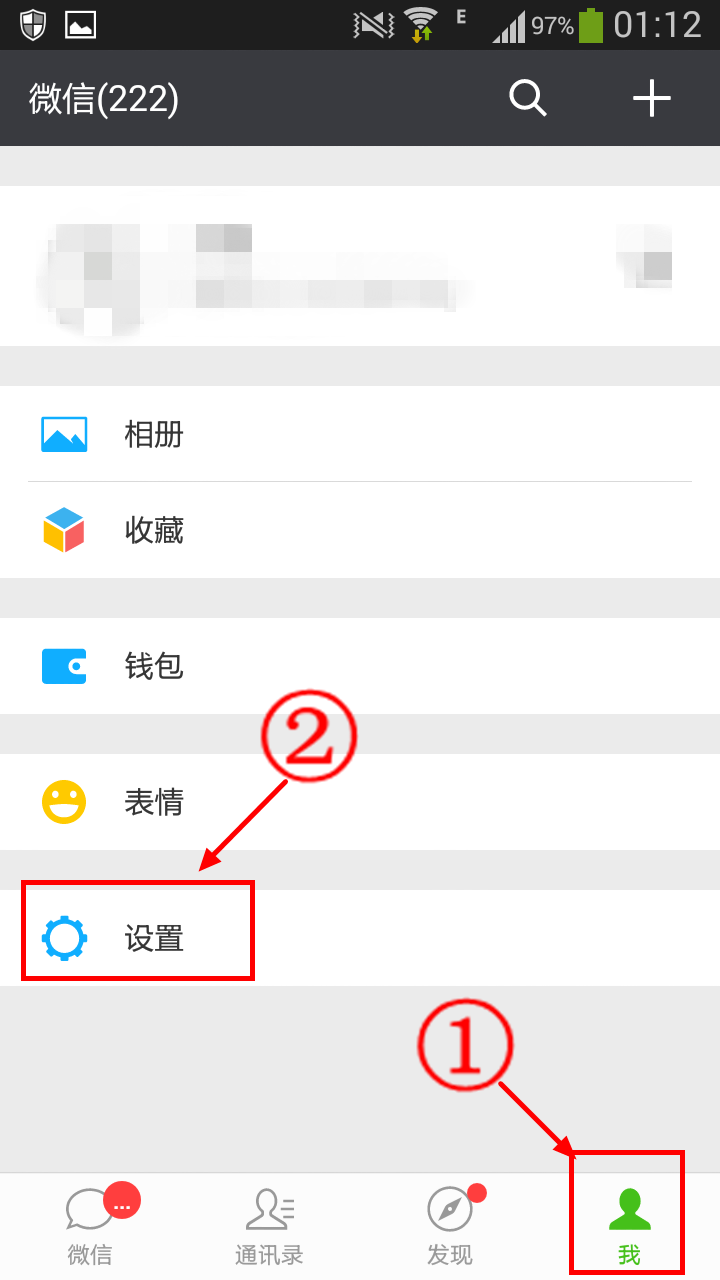Open 收藏 favorites row
Screen dimensions: 720x1280
click(360, 530)
